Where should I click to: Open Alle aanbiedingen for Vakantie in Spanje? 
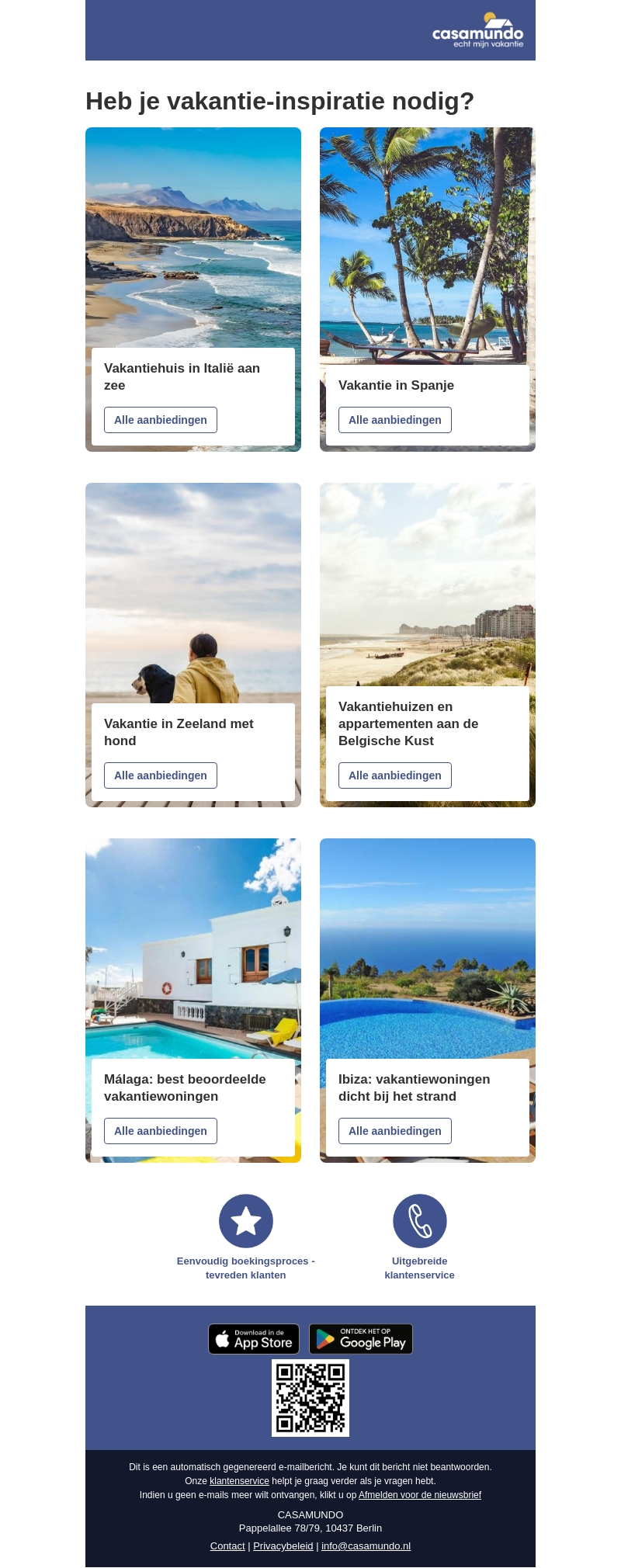tap(395, 420)
